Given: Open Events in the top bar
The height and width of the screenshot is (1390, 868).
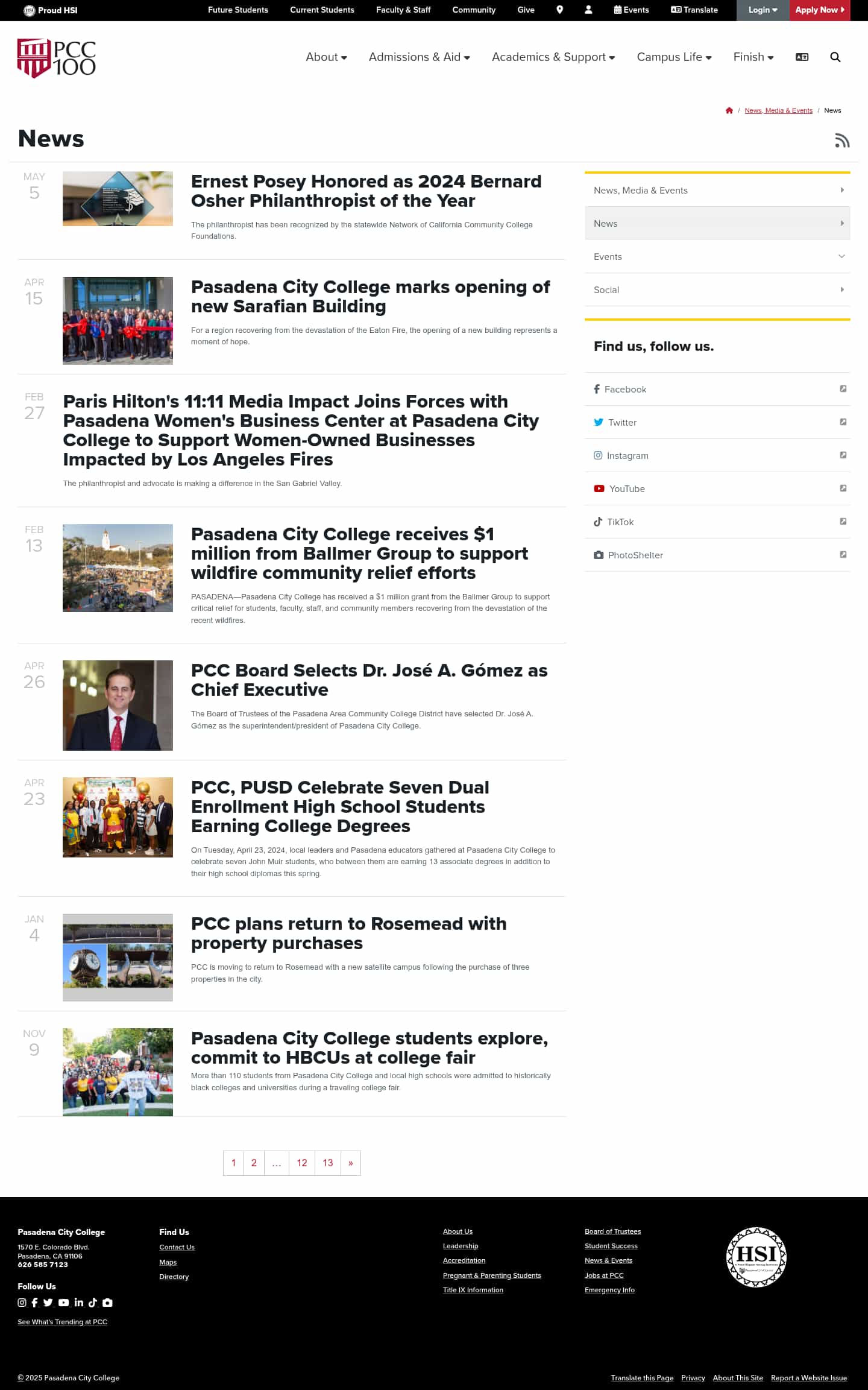Looking at the screenshot, I should (631, 10).
